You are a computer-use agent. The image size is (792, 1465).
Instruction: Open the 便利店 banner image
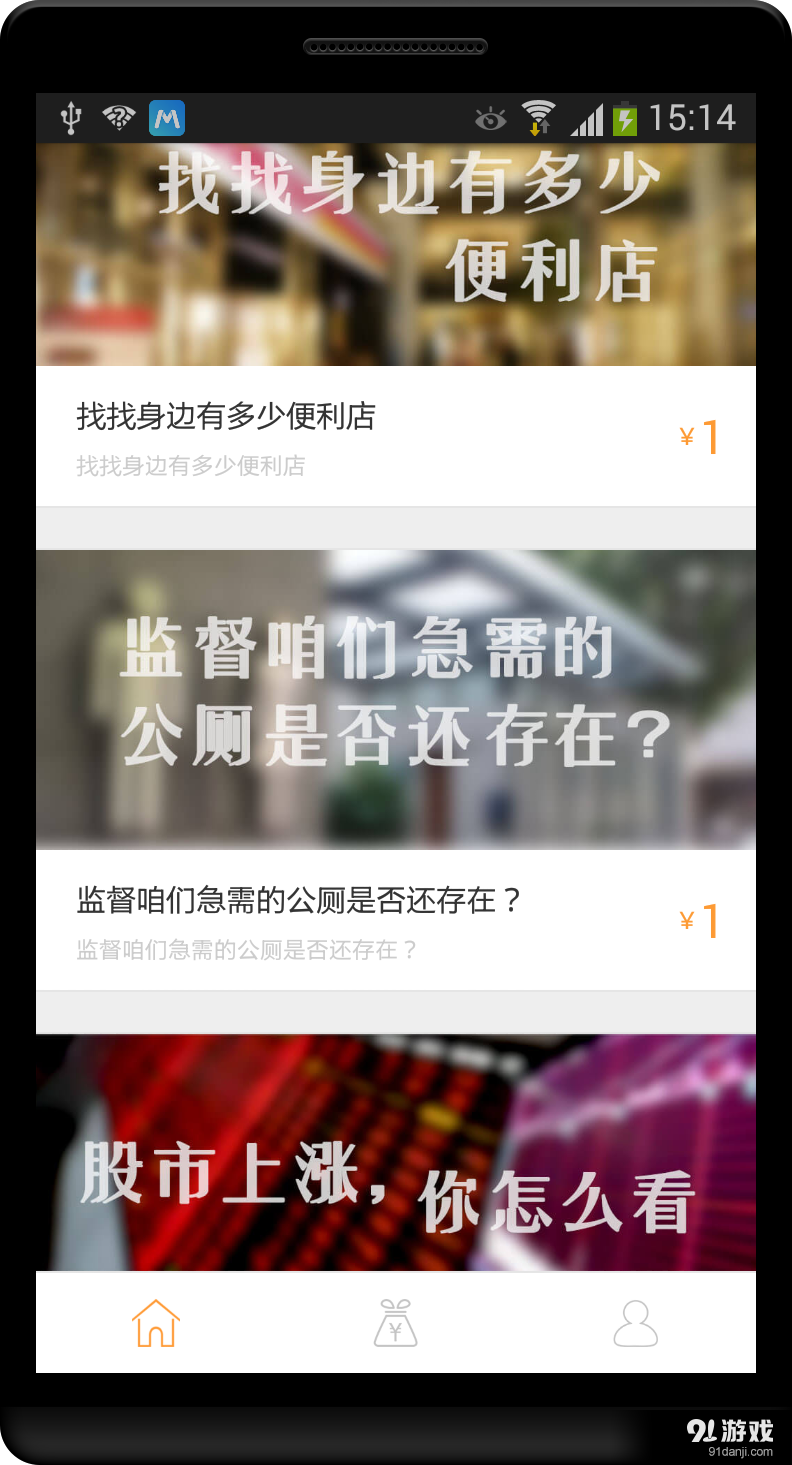pyautogui.click(x=395, y=255)
